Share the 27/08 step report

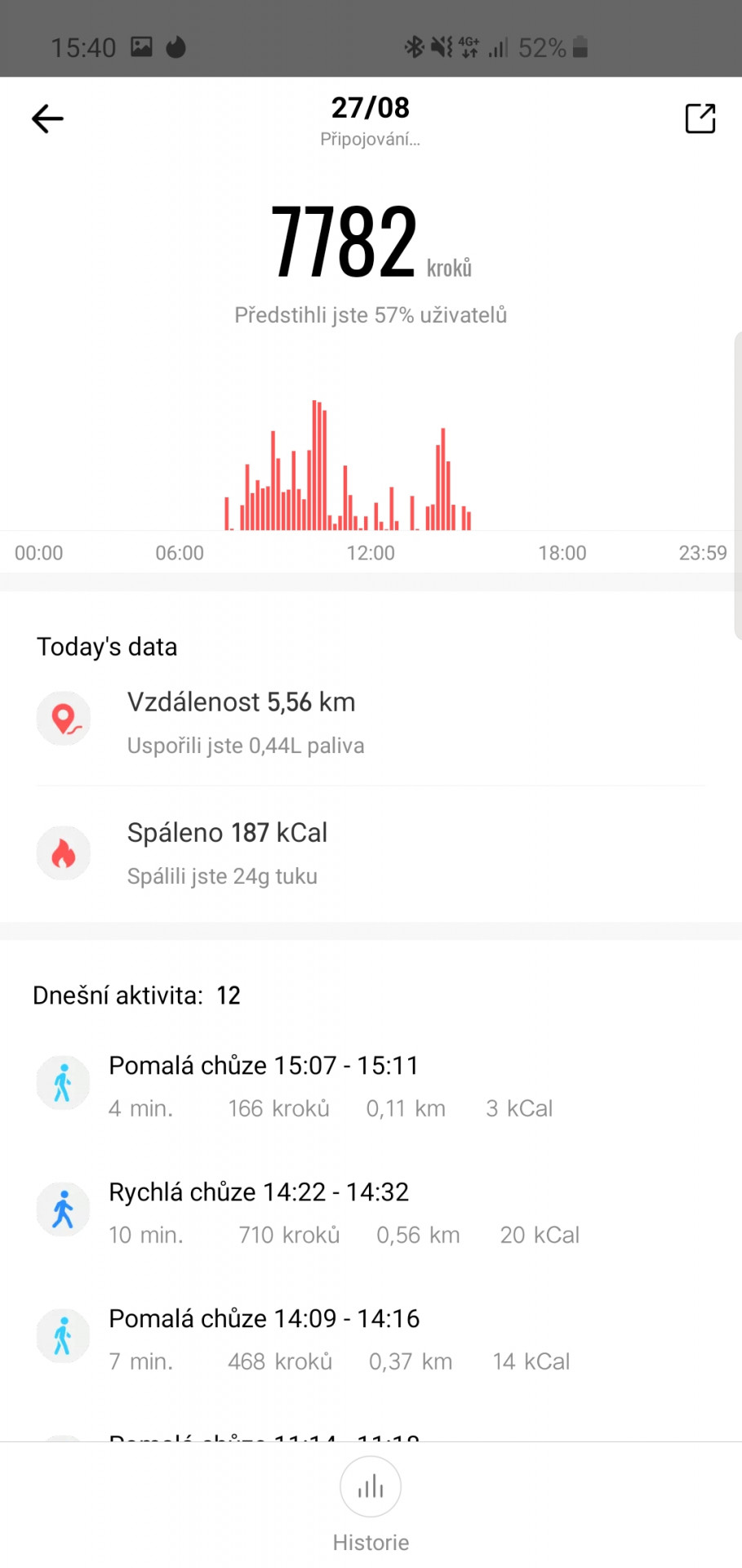700,118
